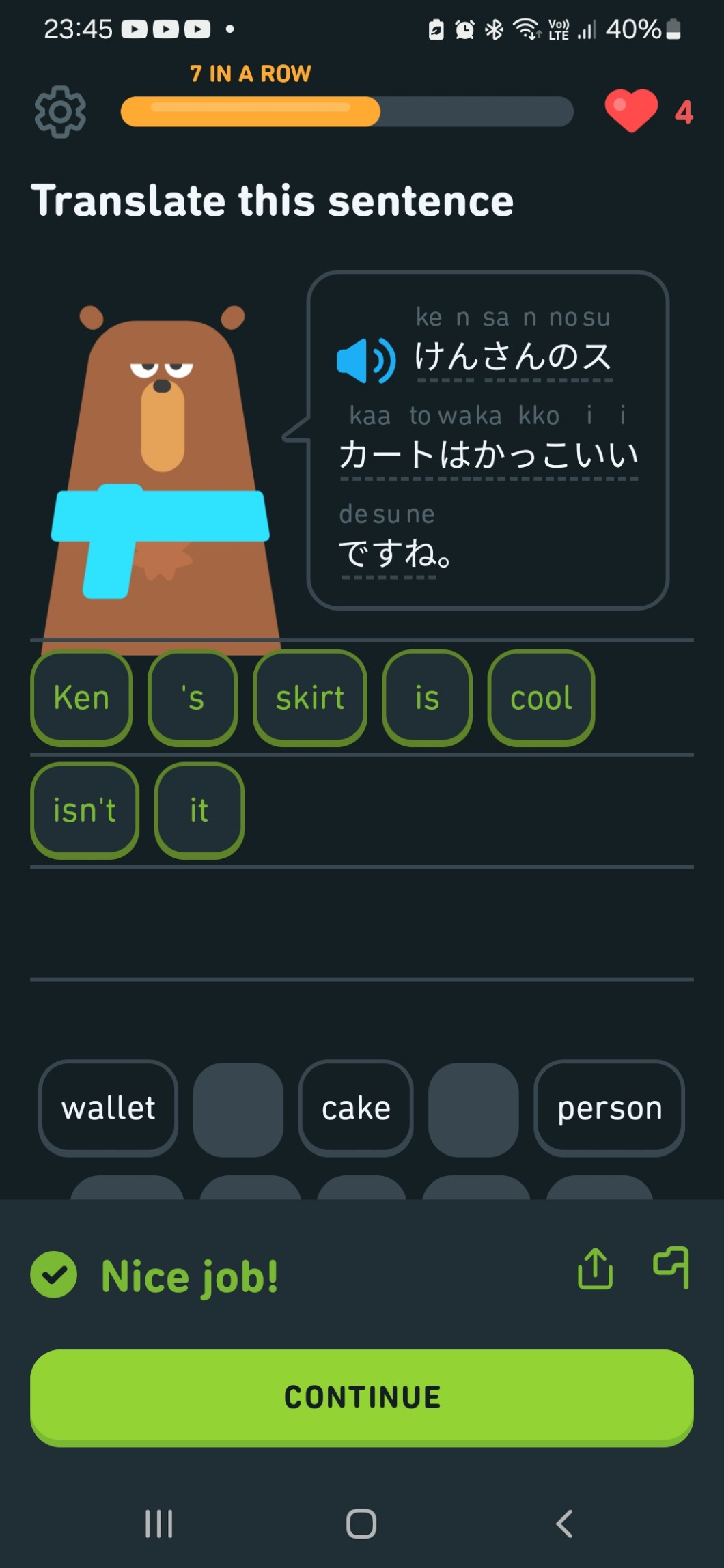
Task: Select the 'wallet' word option
Action: pos(109,1108)
